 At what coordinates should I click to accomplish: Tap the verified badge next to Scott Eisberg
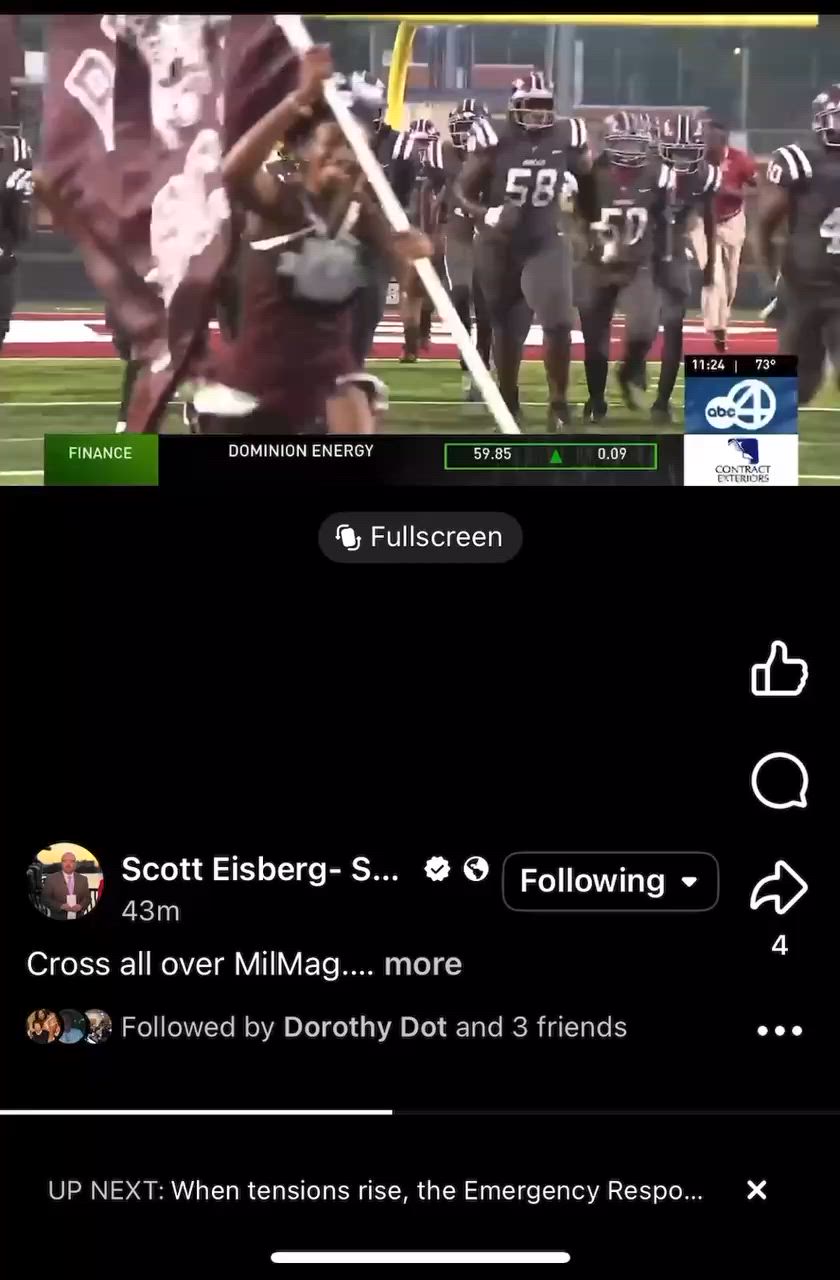437,869
